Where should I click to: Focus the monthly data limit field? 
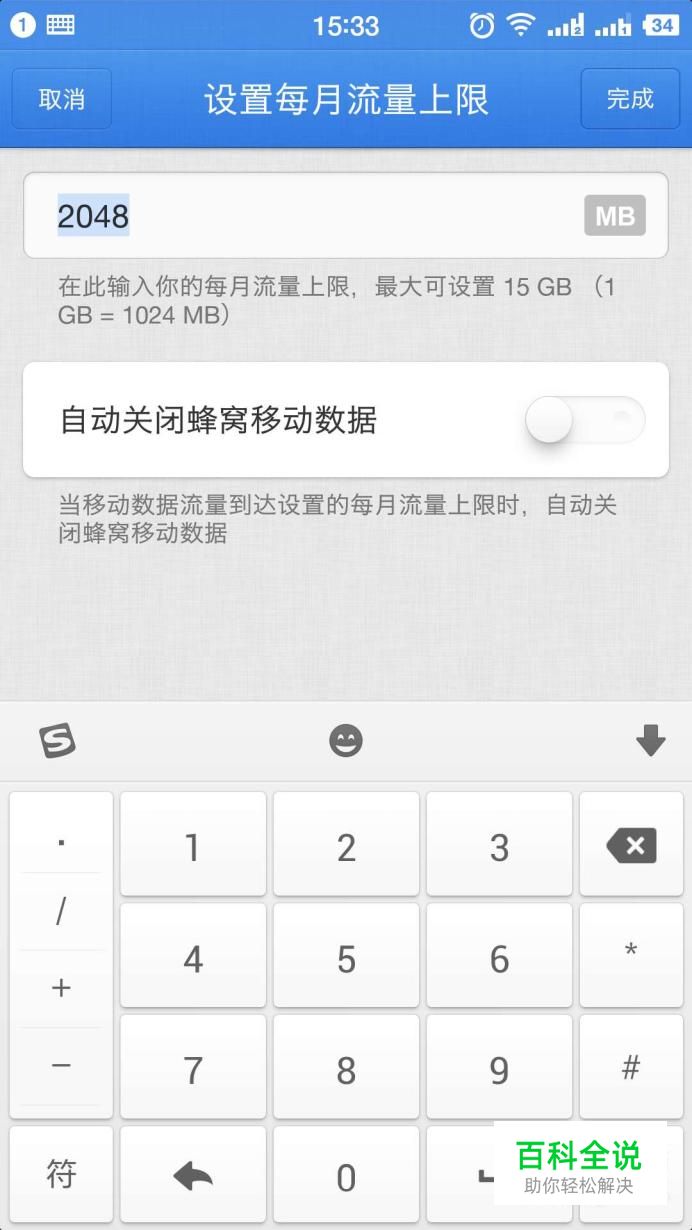click(346, 216)
